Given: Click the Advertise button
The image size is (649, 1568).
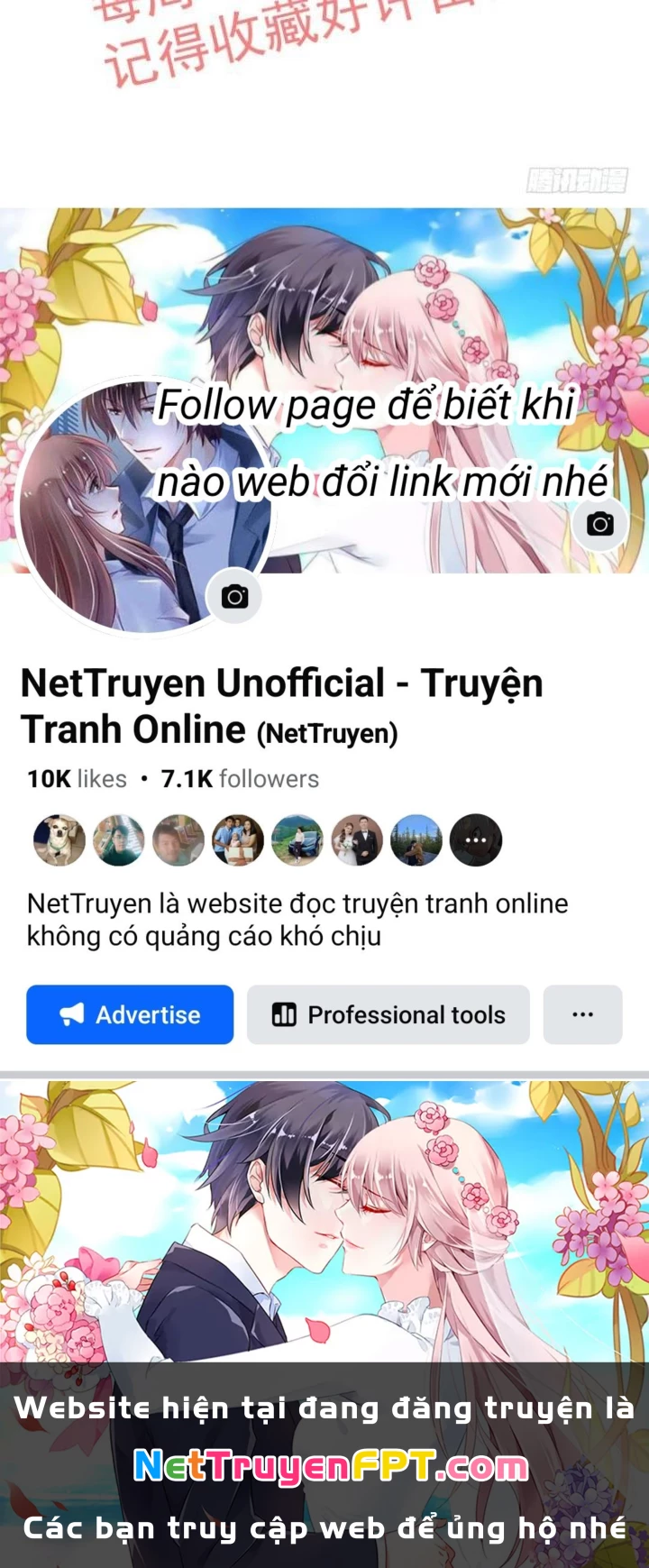Looking at the screenshot, I should (129, 1014).
